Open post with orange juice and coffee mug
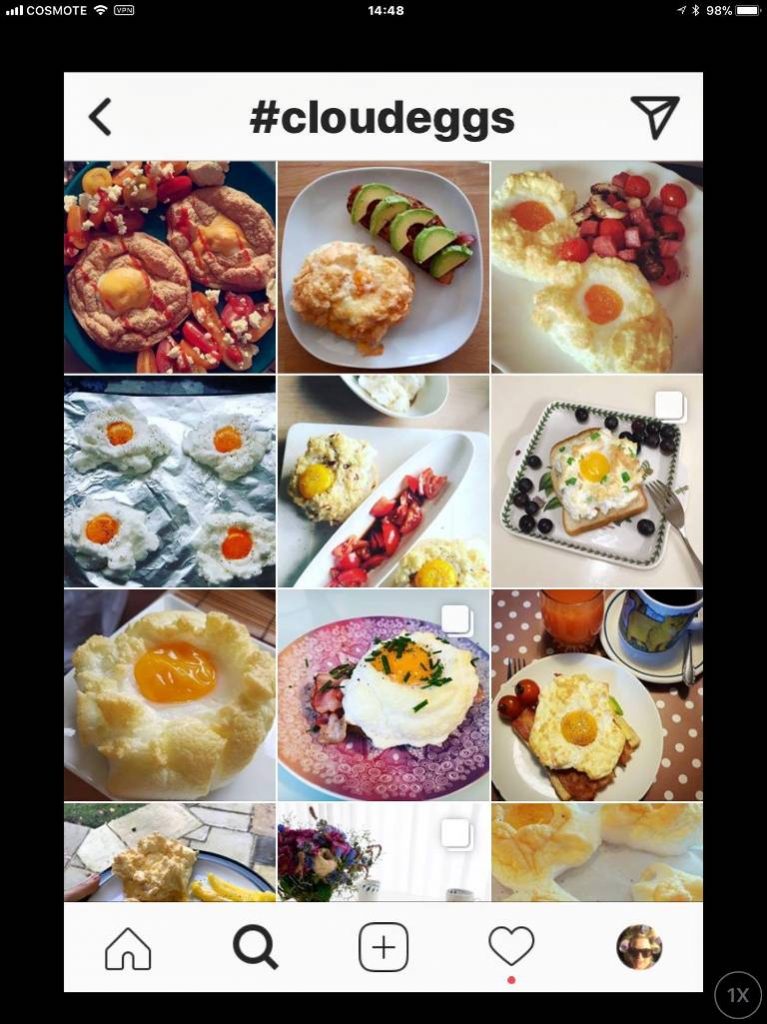The height and width of the screenshot is (1024, 767). 597,695
